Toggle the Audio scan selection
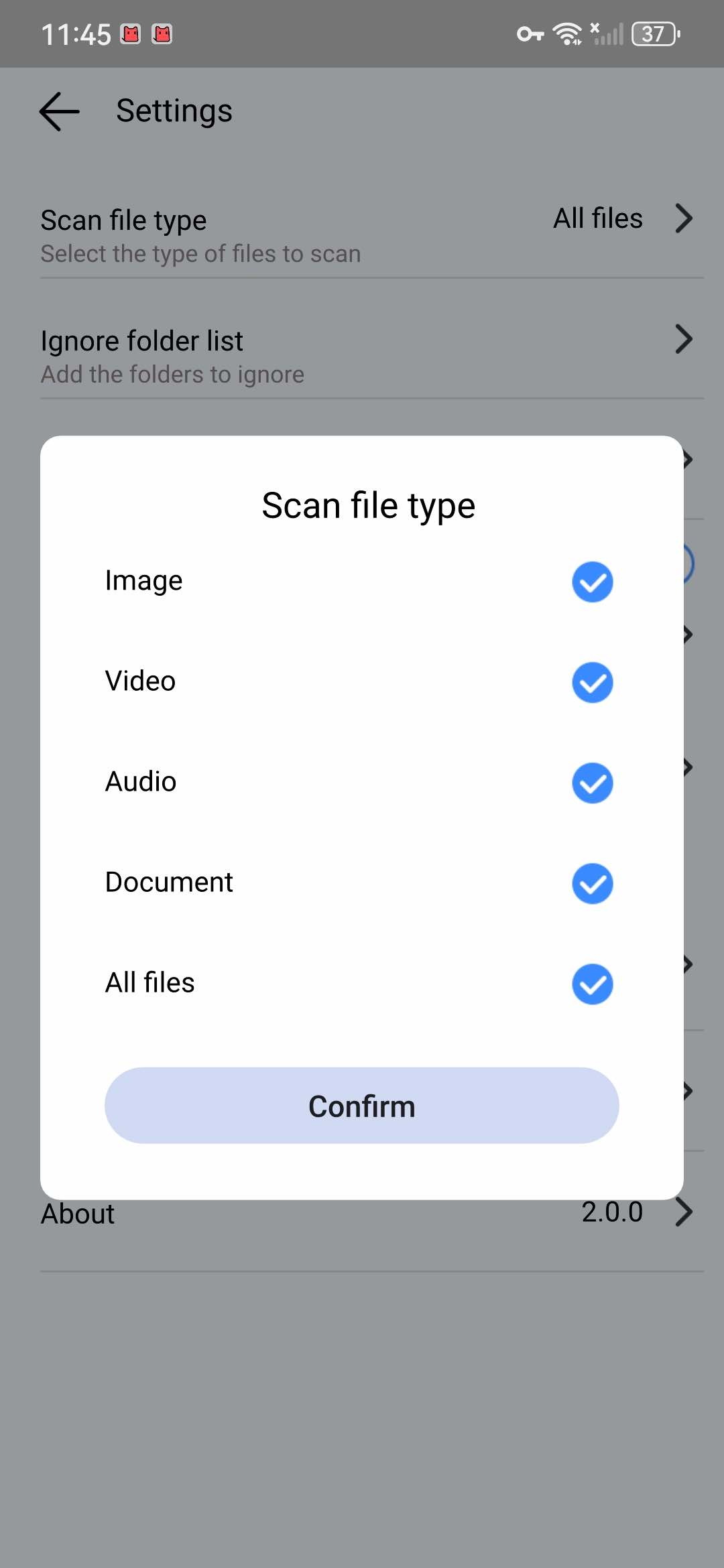Image resolution: width=724 pixels, height=1568 pixels. click(592, 783)
